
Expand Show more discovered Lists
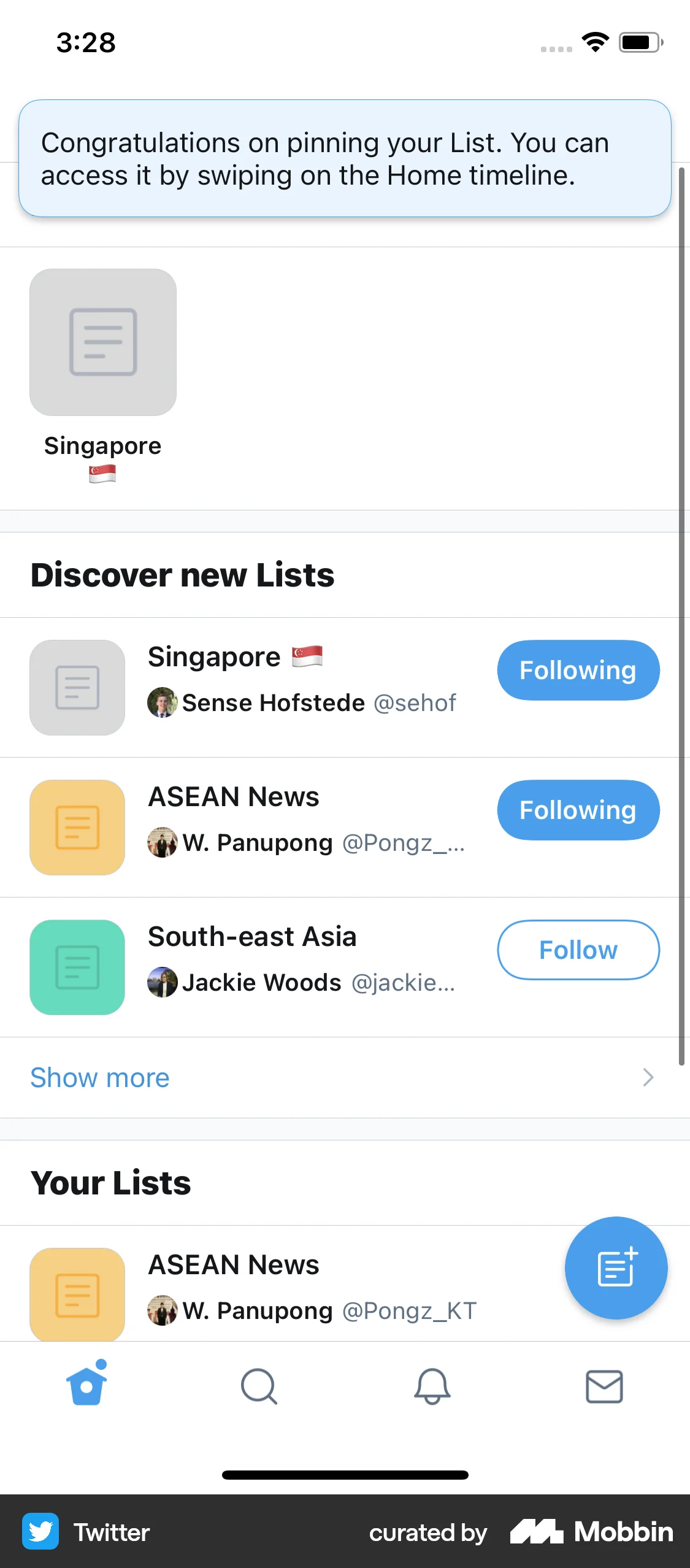[x=99, y=1077]
